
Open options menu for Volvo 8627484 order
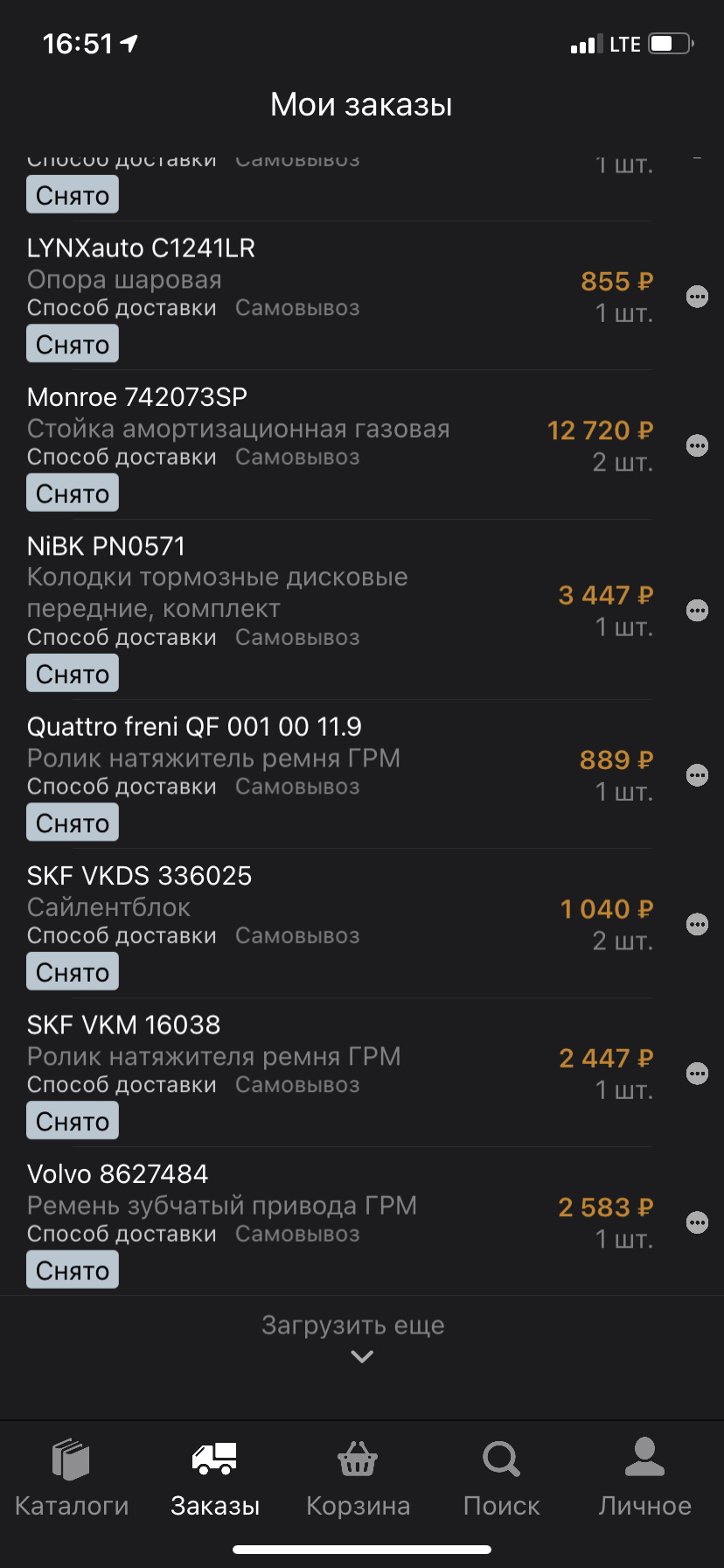[697, 1221]
